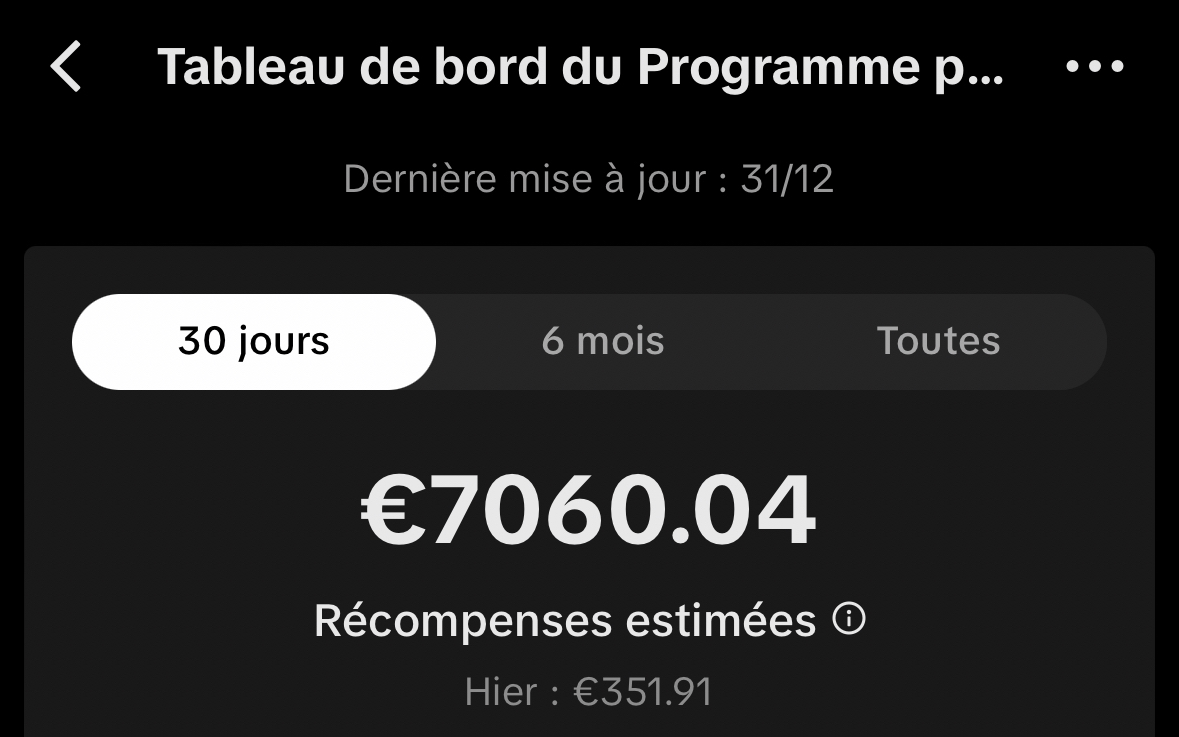Open the three-dot overflow menu
This screenshot has width=1179, height=737.
[1095, 67]
